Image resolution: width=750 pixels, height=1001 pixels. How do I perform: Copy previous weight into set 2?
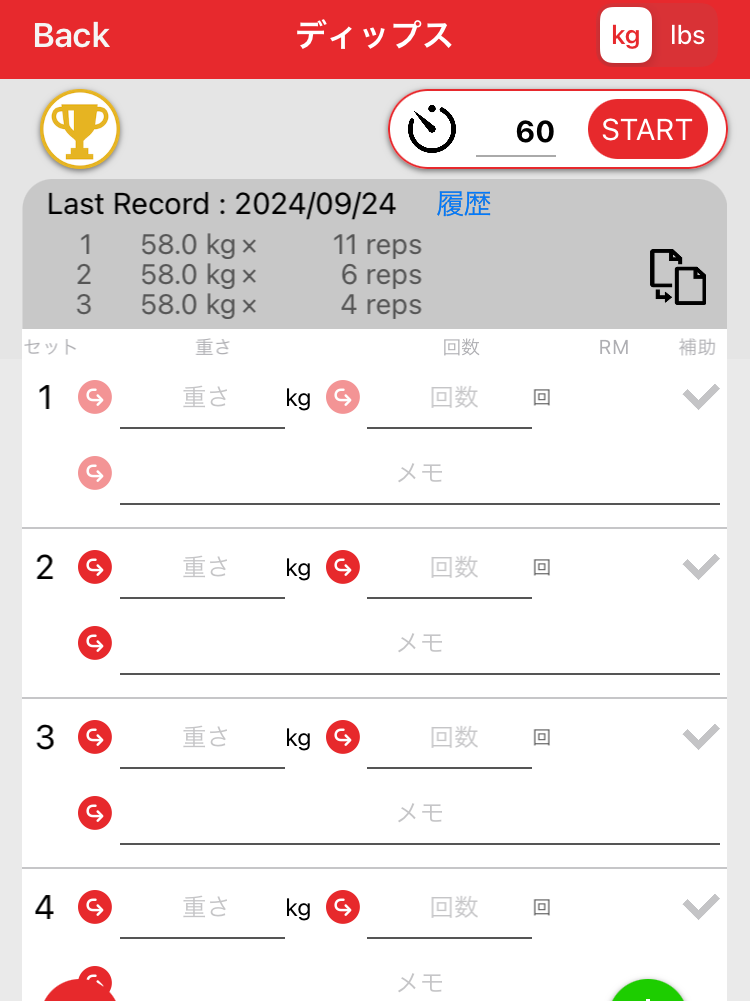point(95,568)
